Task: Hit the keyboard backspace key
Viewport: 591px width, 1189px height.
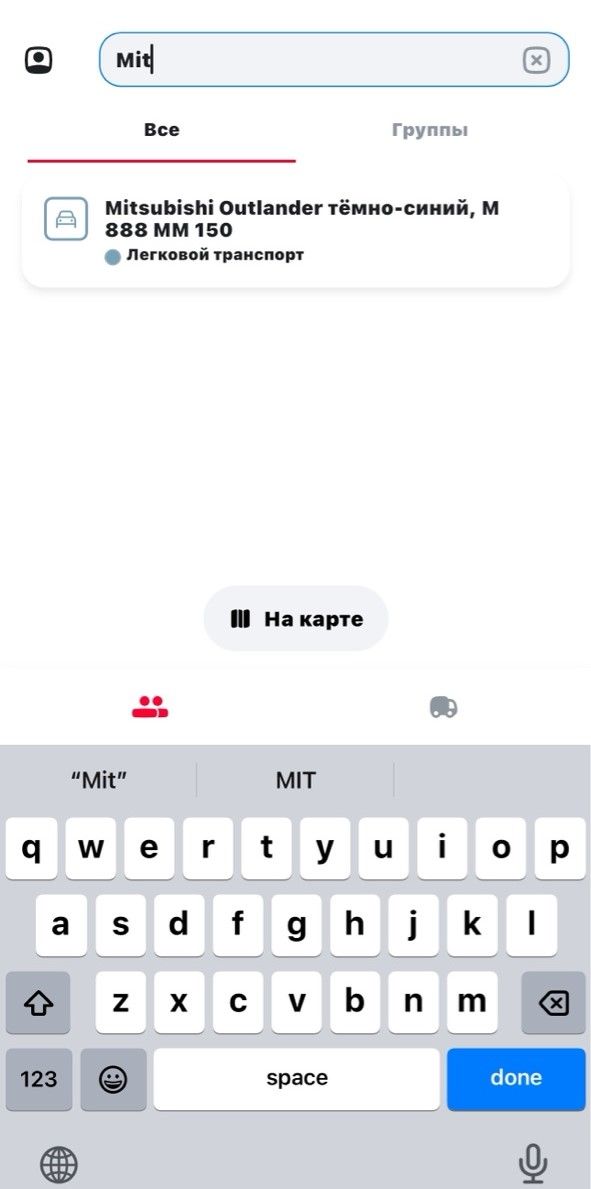Action: point(553,1002)
